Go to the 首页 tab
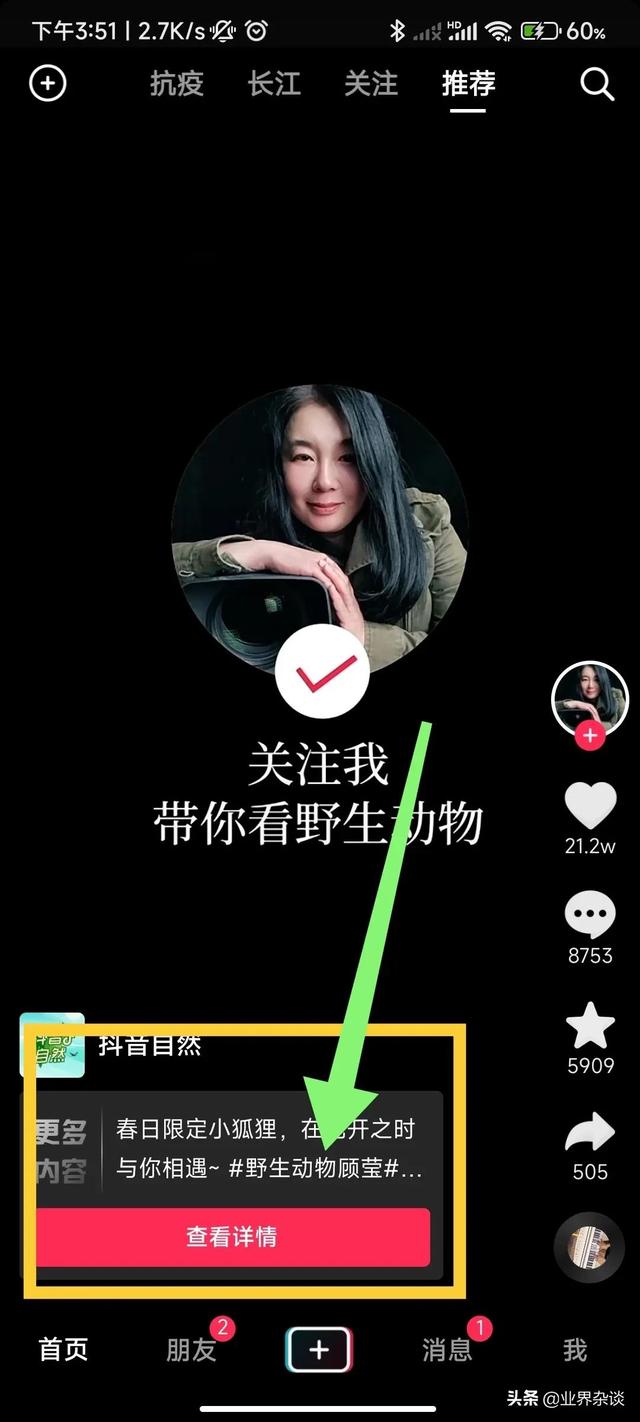The height and width of the screenshot is (1422, 640). (63, 1350)
